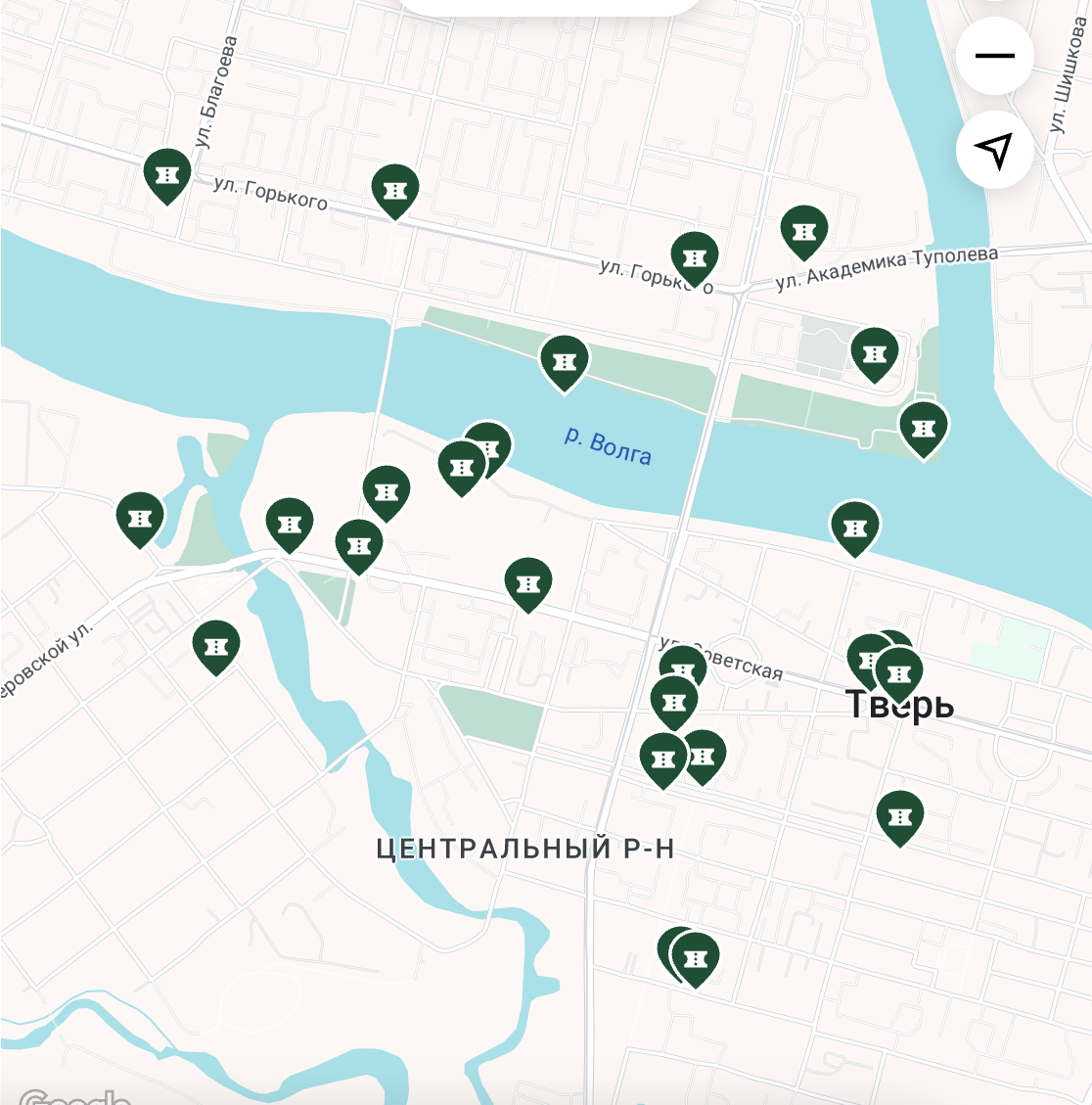Center map on my current location
Screen dimensions: 1092x1105
pos(994,150)
